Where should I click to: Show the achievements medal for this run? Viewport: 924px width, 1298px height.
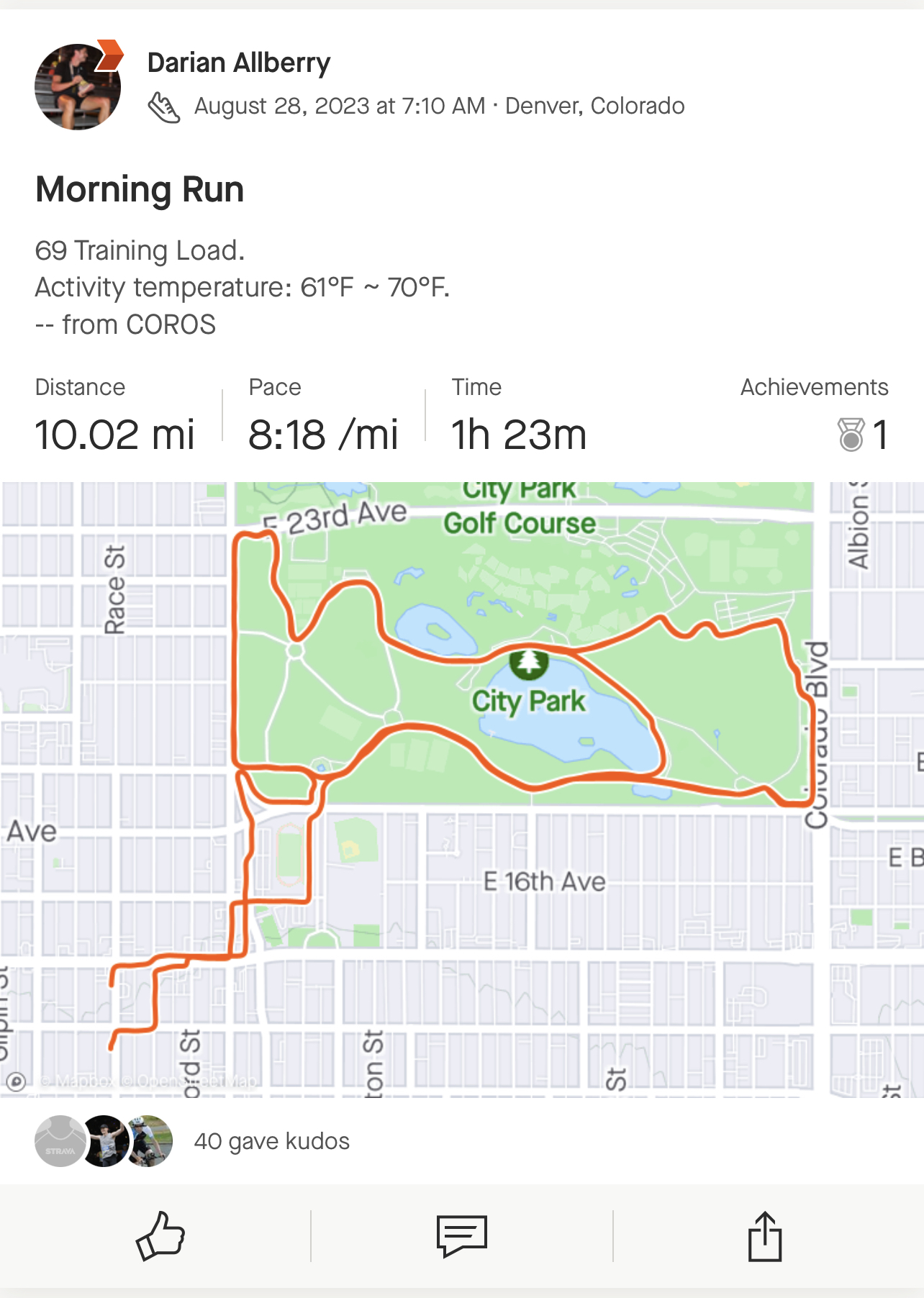851,435
